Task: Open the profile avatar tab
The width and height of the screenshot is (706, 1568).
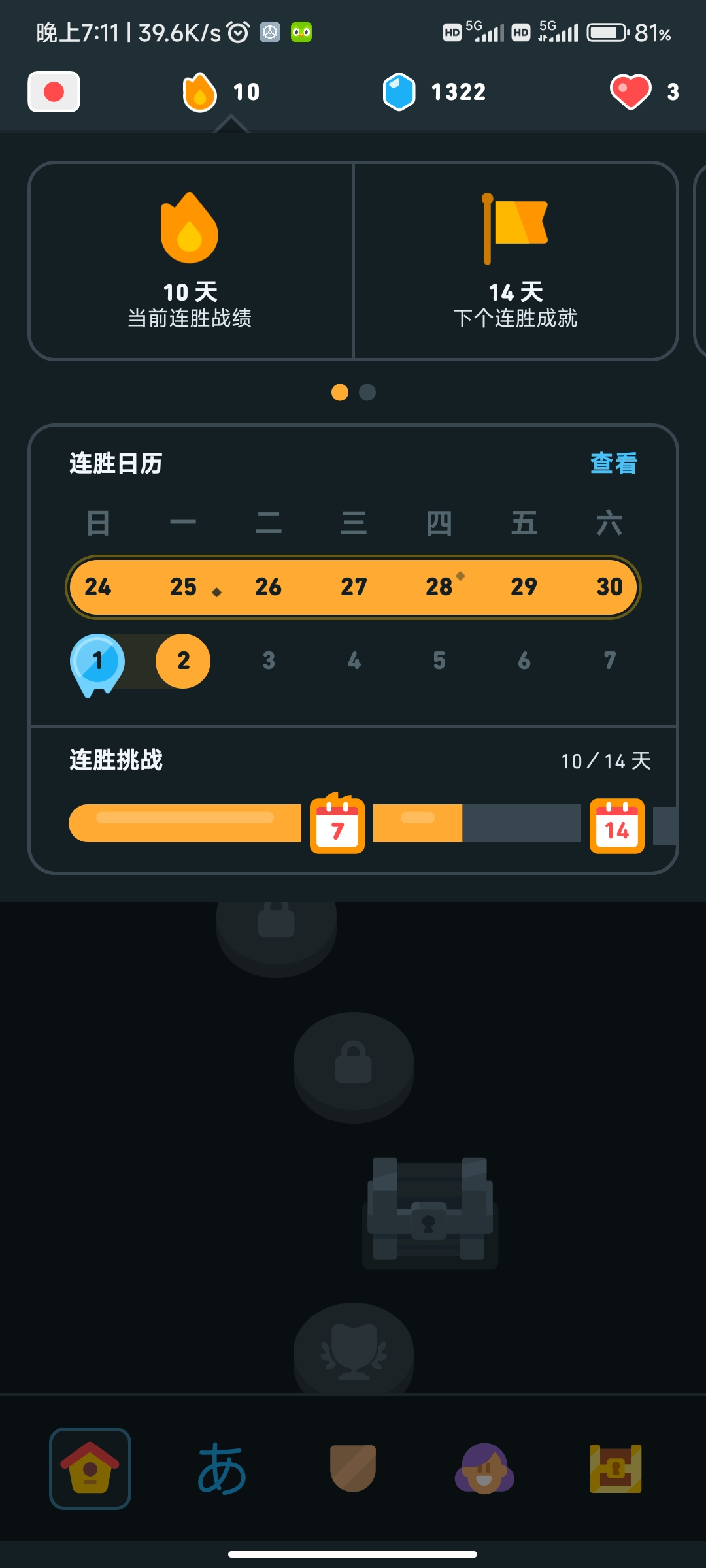Action: (484, 1468)
